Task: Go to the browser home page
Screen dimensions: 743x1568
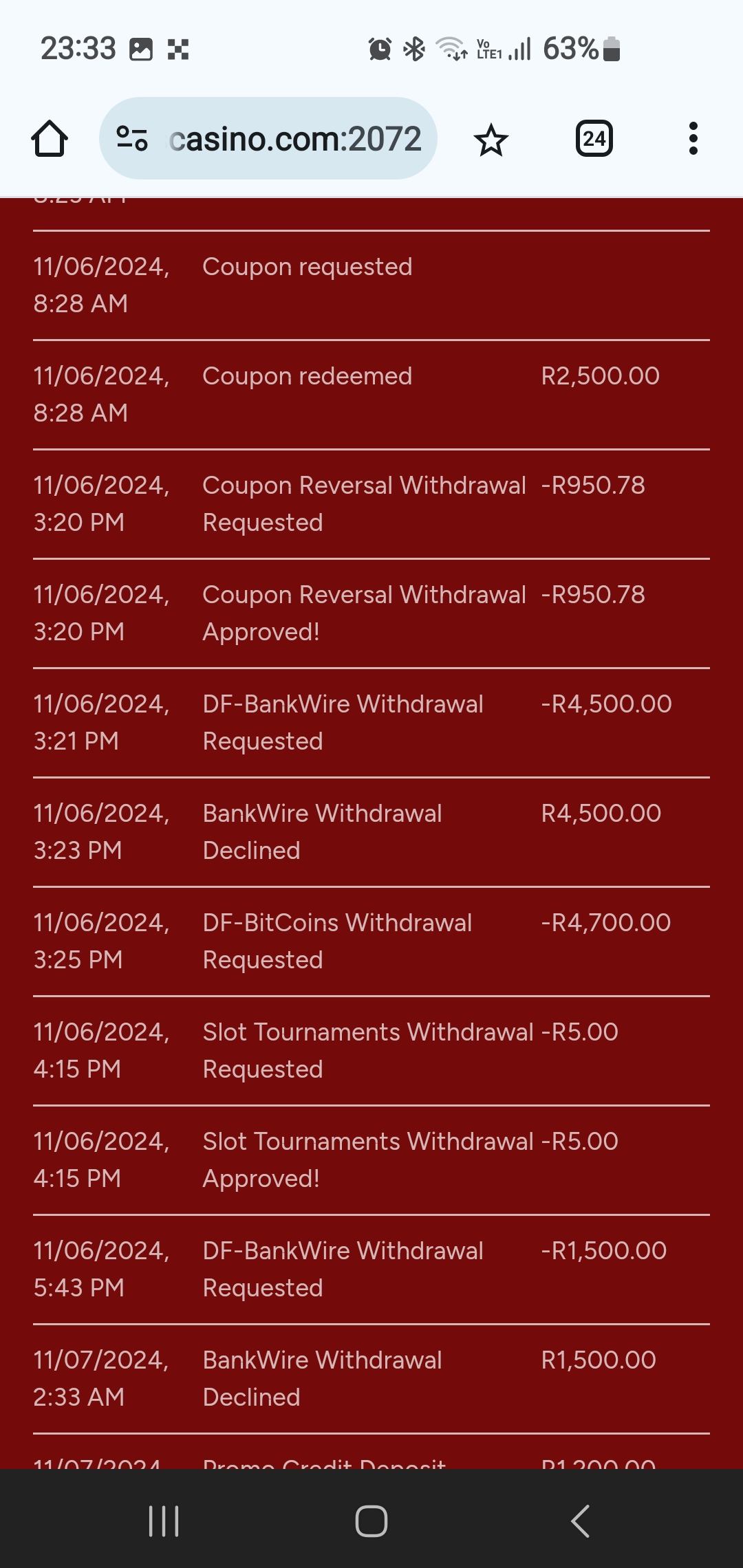Action: click(50, 139)
